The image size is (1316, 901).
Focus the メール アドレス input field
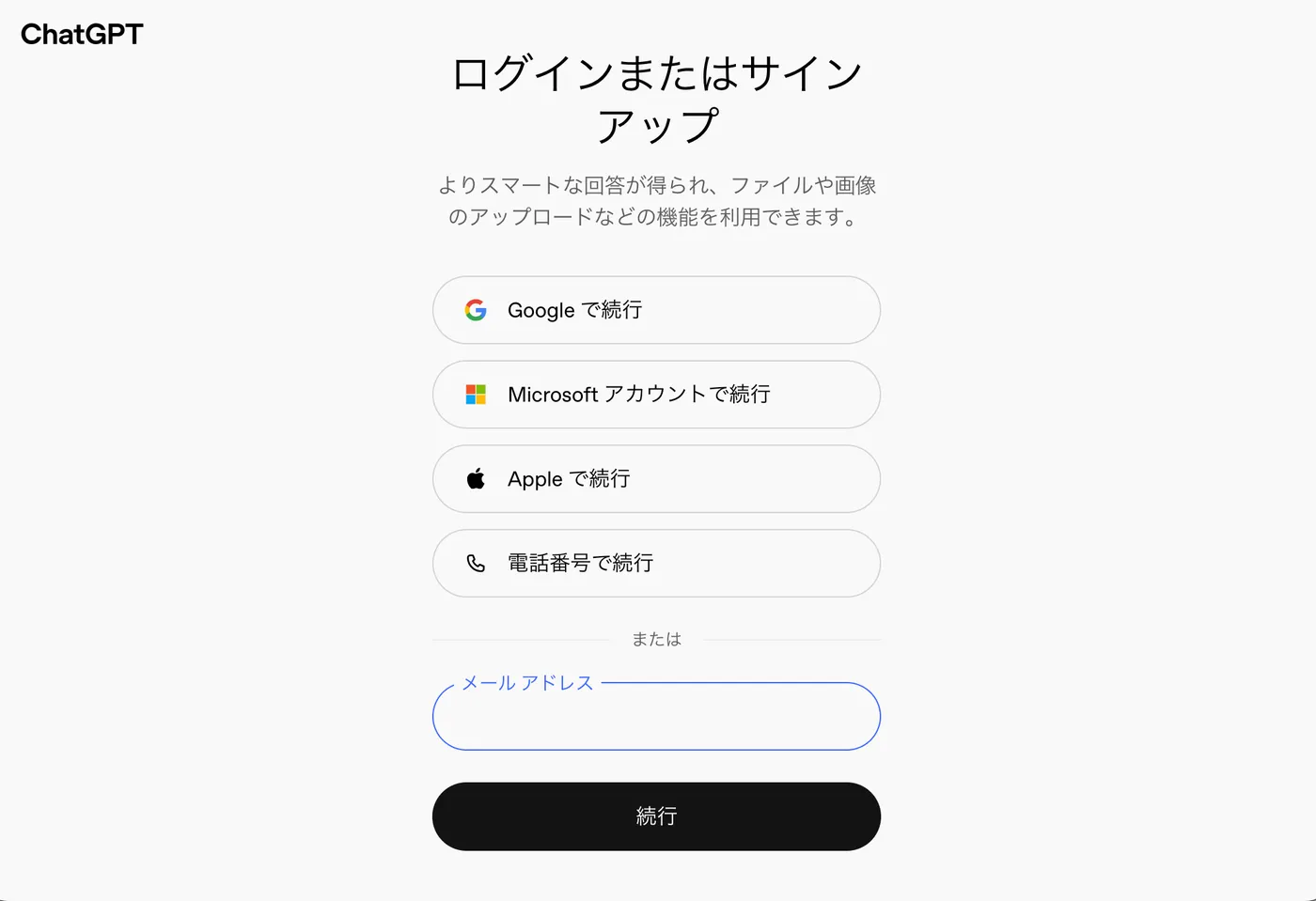click(x=656, y=718)
